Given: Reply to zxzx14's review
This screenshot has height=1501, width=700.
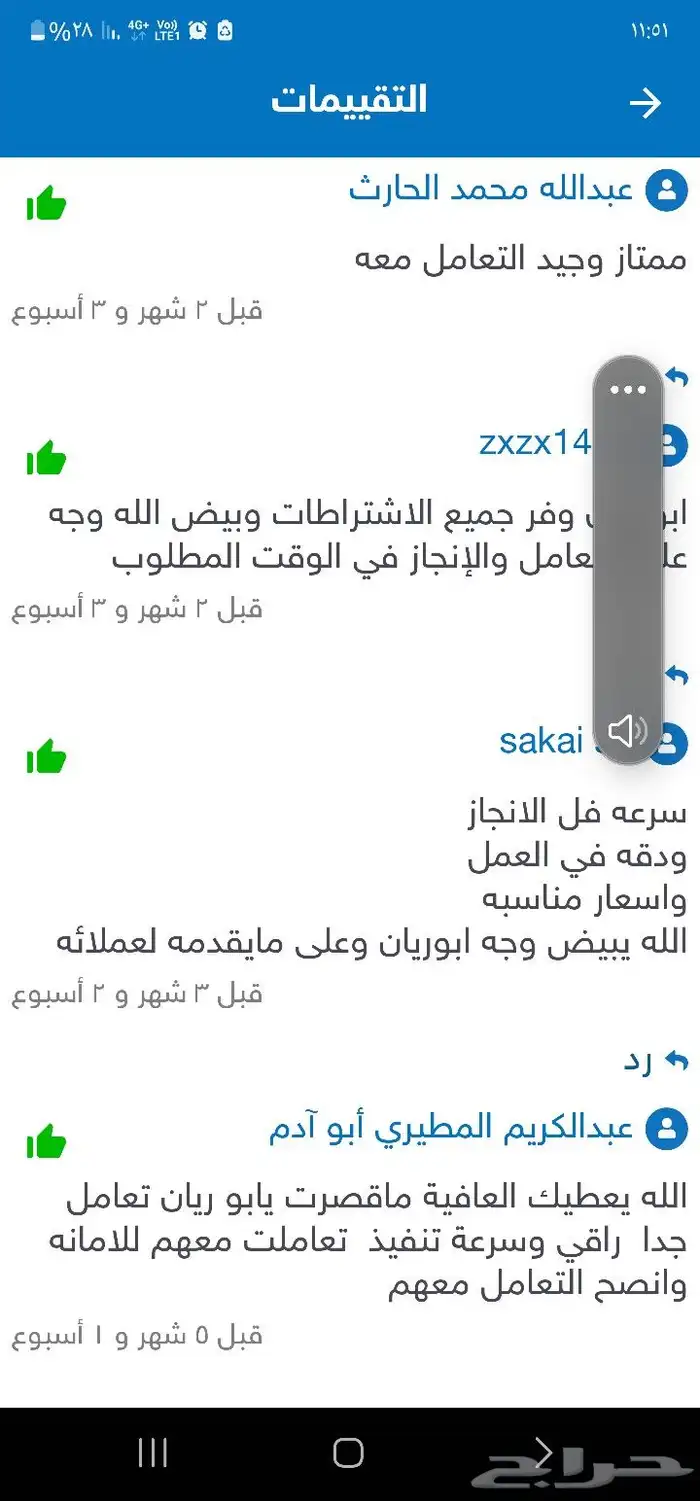Looking at the screenshot, I should tap(677, 675).
